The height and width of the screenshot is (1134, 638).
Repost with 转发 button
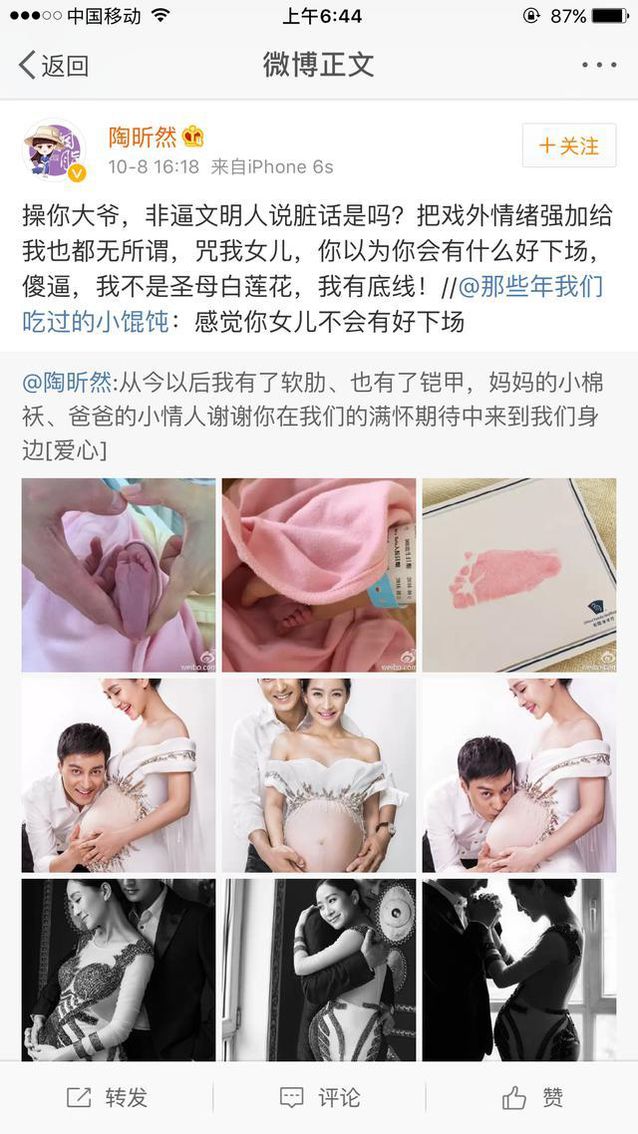pyautogui.click(x=107, y=1097)
